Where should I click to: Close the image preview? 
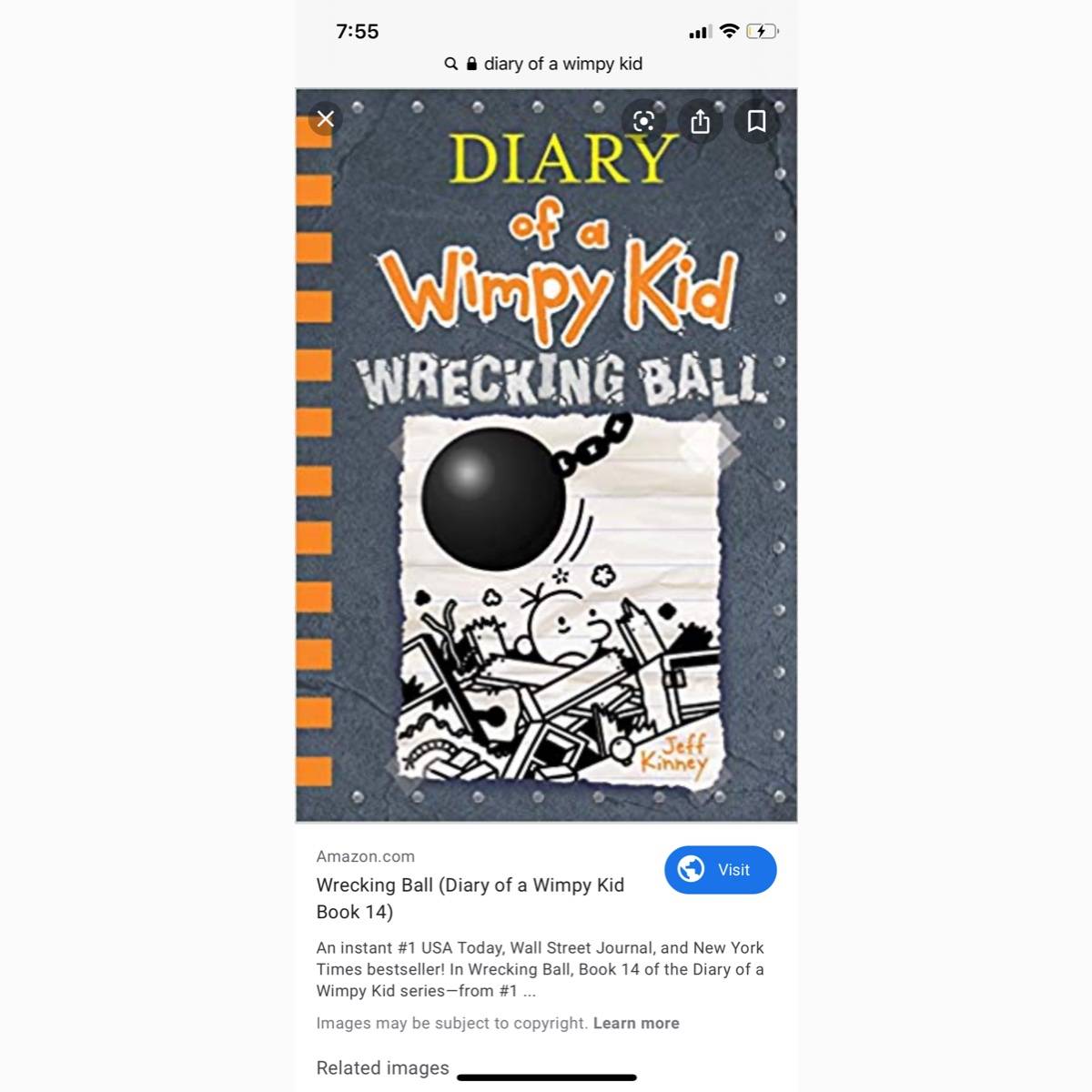point(326,119)
